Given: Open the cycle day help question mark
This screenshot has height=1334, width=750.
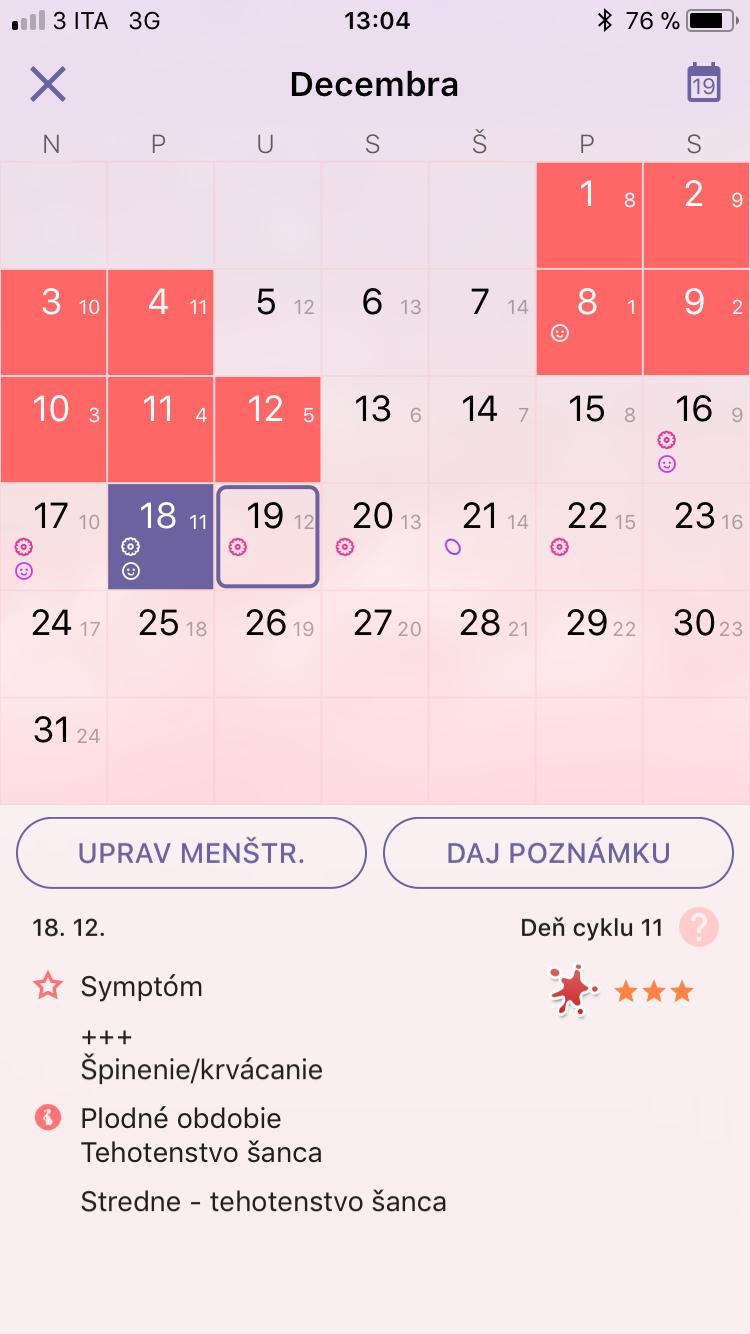Looking at the screenshot, I should pyautogui.click(x=698, y=928).
